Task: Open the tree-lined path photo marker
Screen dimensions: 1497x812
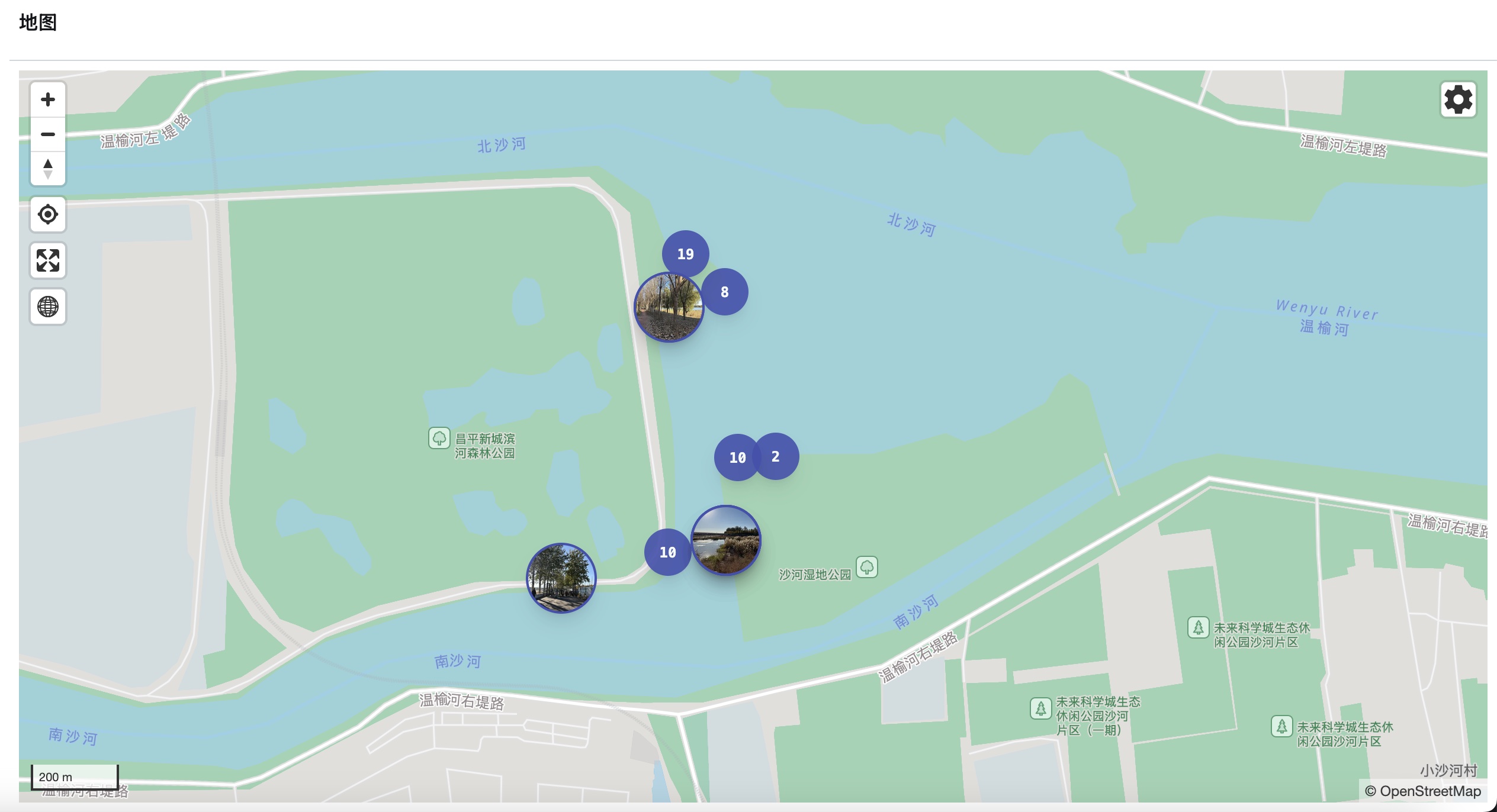Action: coord(669,307)
